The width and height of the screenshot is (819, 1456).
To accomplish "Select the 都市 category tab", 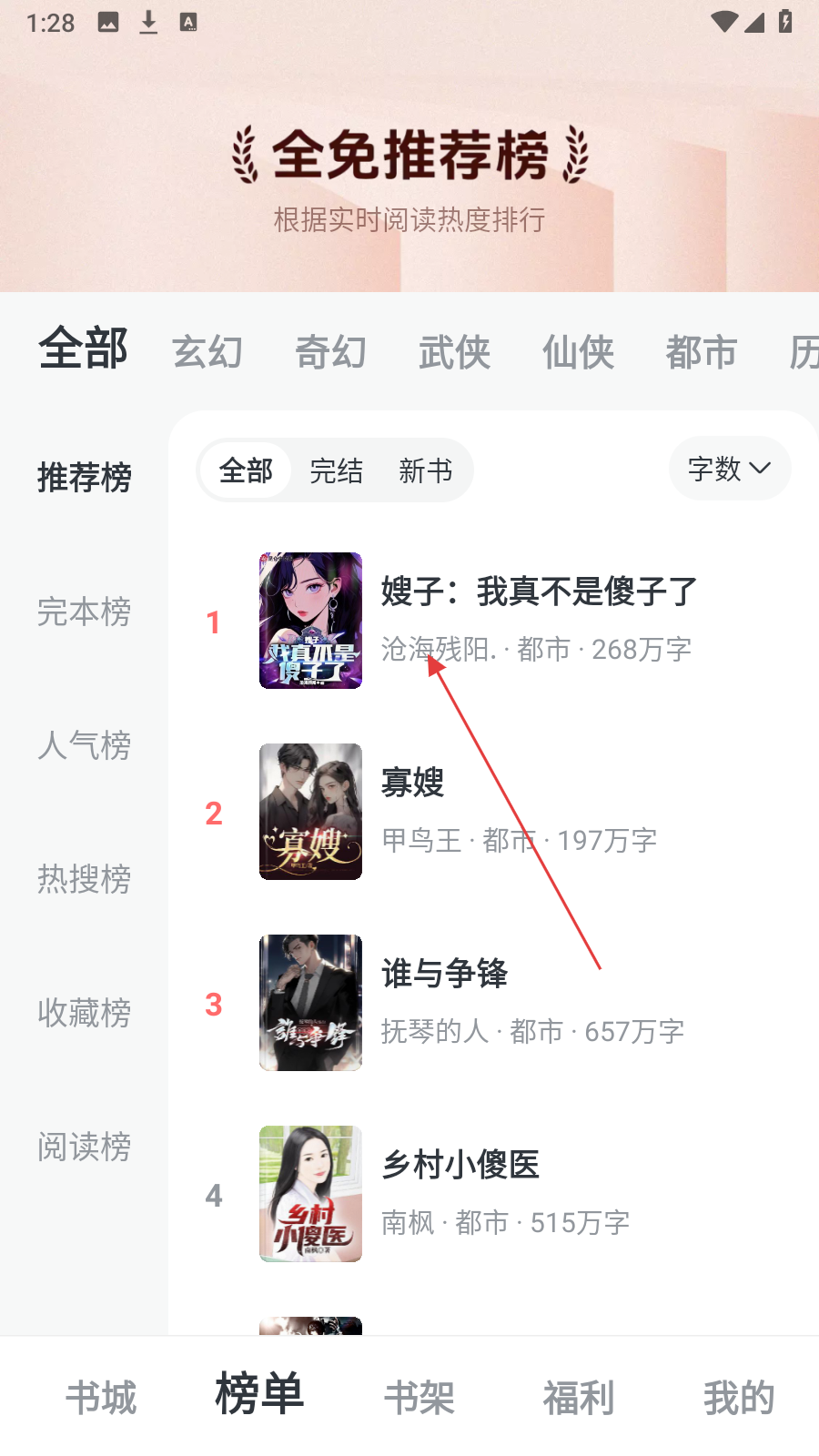I will point(701,352).
